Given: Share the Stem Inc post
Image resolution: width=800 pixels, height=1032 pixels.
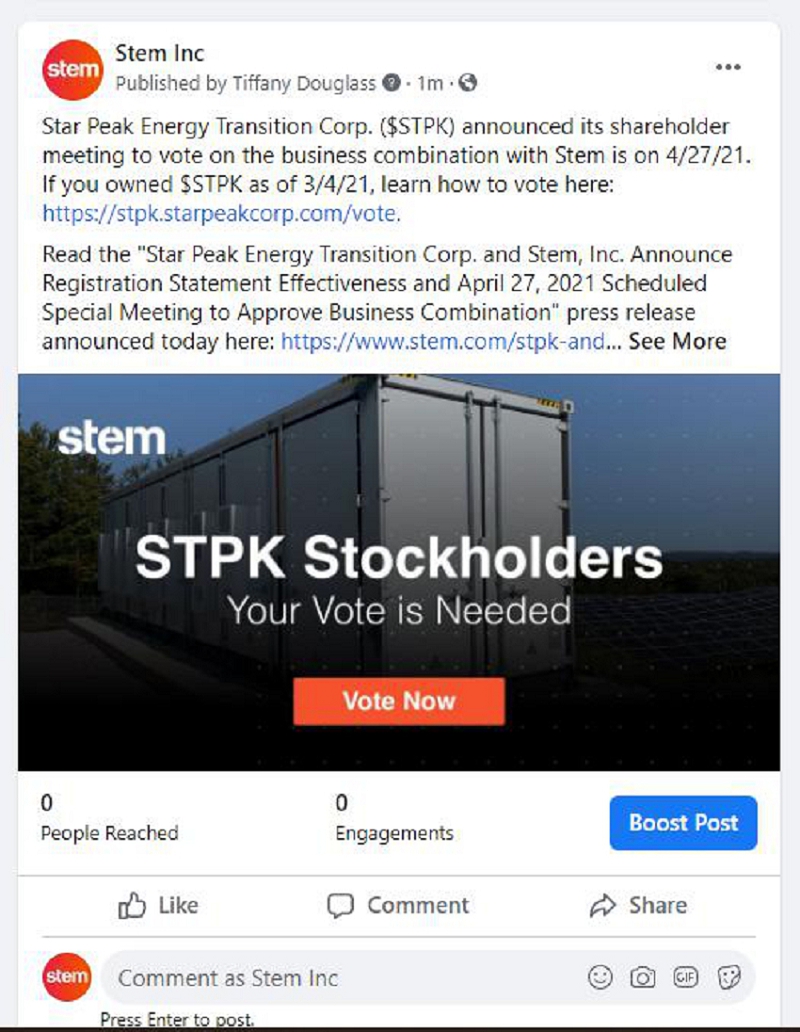Looking at the screenshot, I should pos(638,905).
